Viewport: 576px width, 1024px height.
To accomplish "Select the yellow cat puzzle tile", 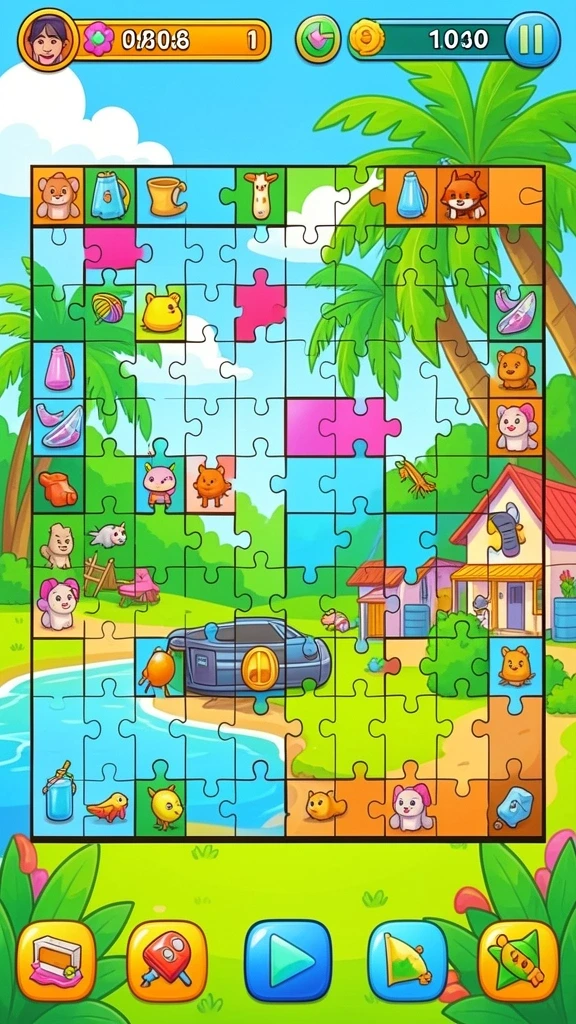I will 161,312.
